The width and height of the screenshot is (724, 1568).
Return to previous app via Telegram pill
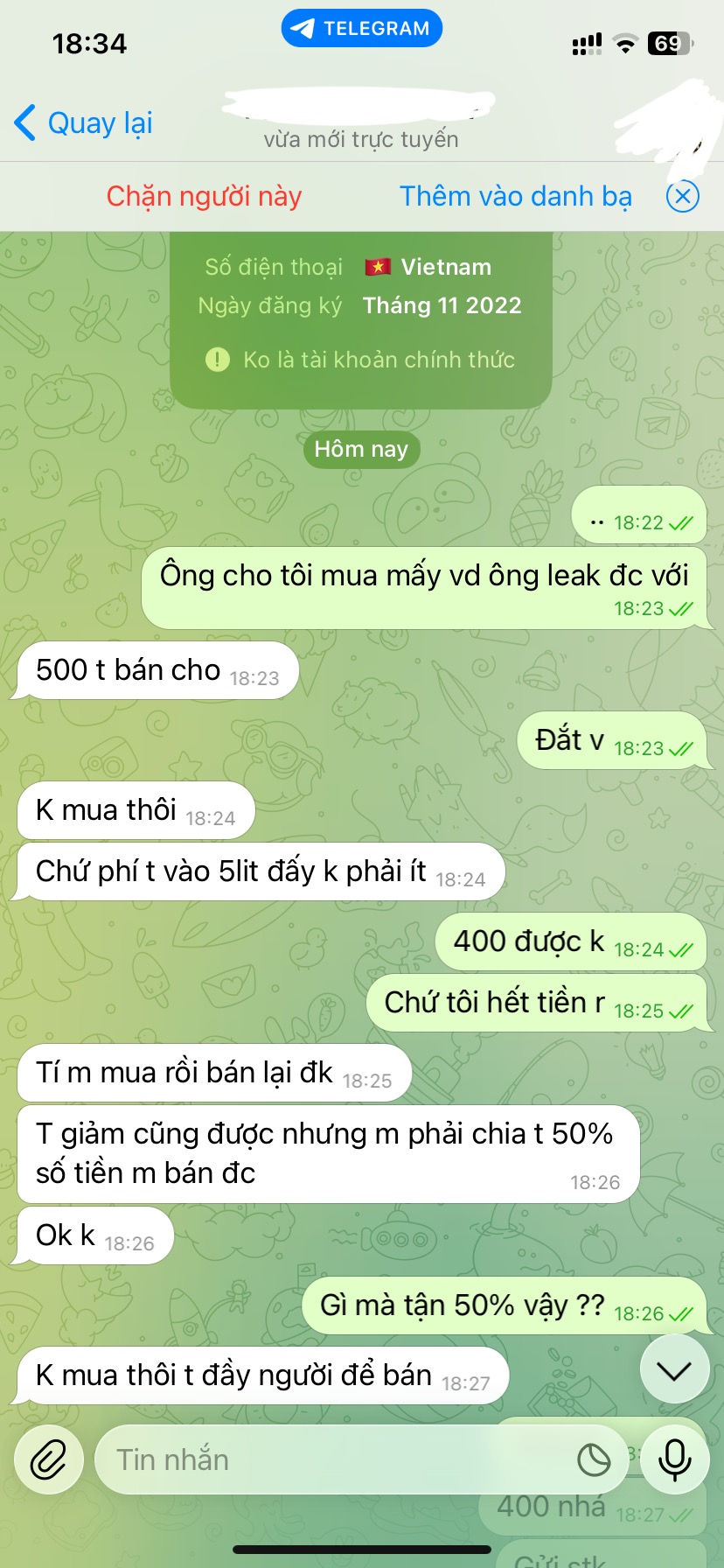click(x=361, y=29)
